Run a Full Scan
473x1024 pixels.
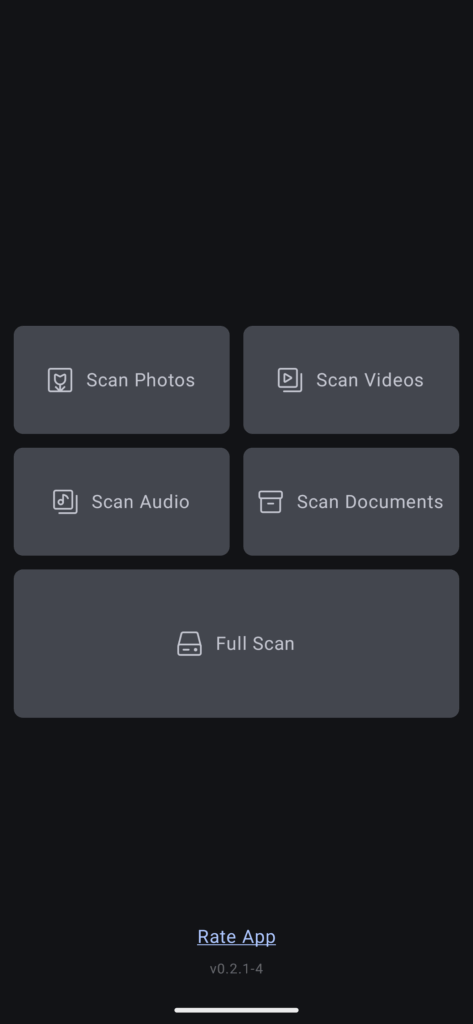236,643
